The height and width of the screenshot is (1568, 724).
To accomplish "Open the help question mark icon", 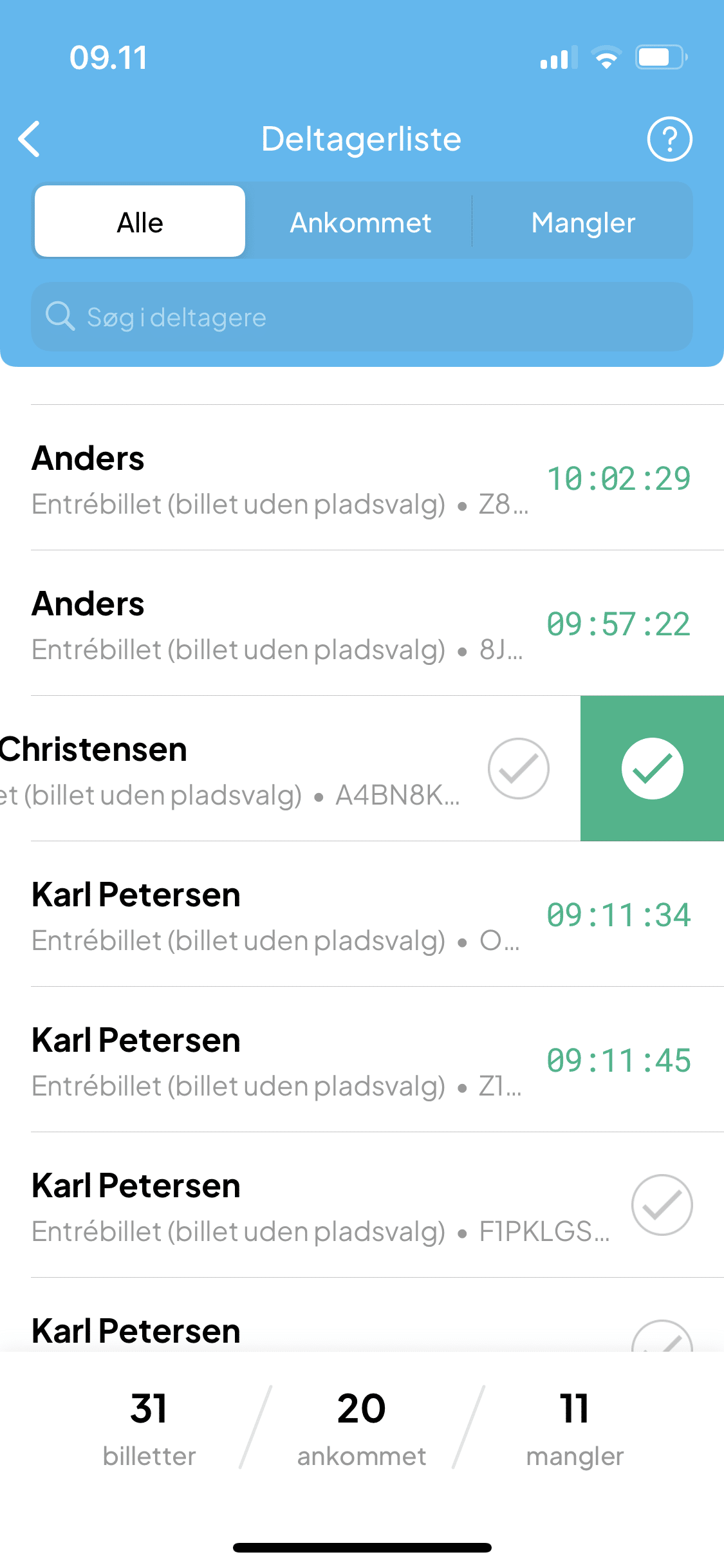I will click(x=669, y=139).
